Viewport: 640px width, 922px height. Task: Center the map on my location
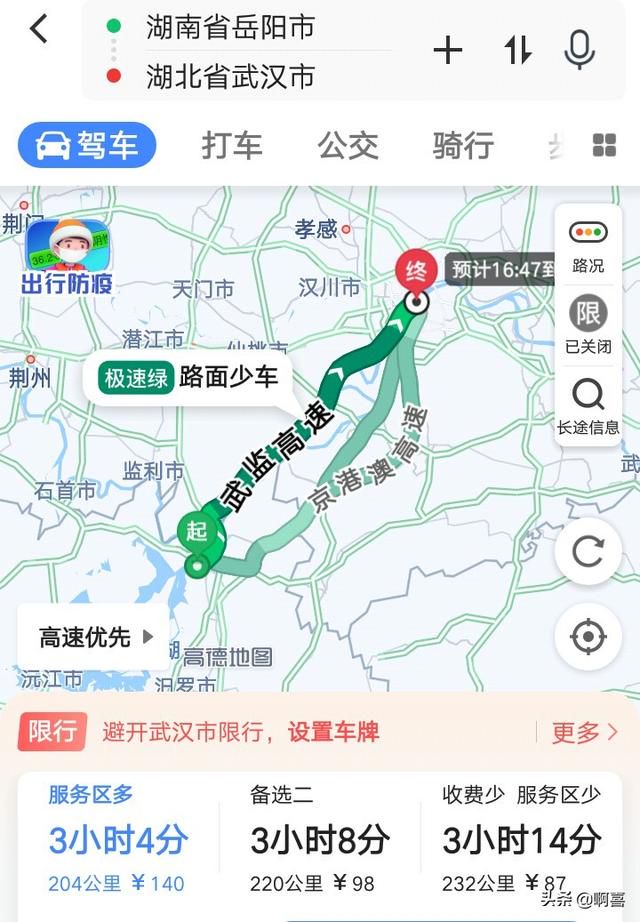pos(588,637)
